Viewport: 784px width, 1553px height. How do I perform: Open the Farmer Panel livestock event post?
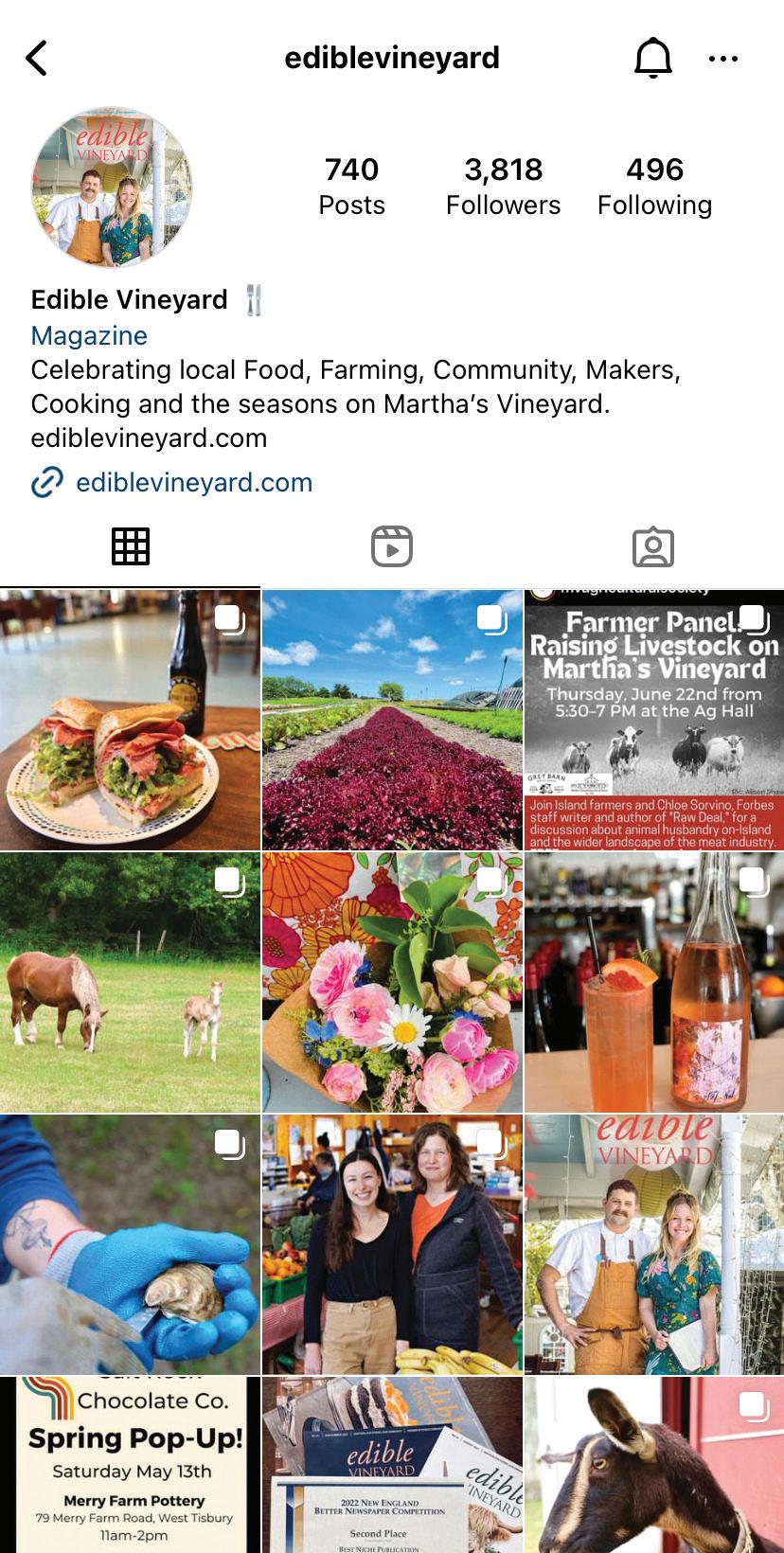coord(653,720)
